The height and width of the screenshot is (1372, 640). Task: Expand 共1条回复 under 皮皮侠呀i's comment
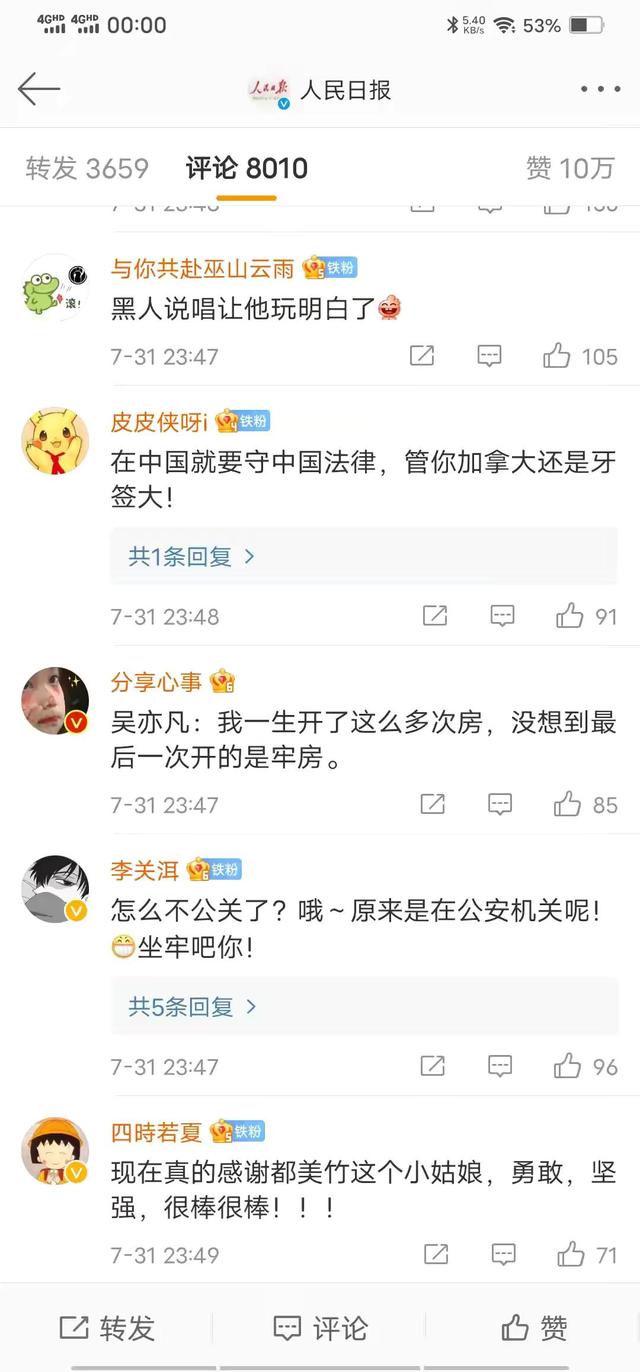click(x=192, y=557)
